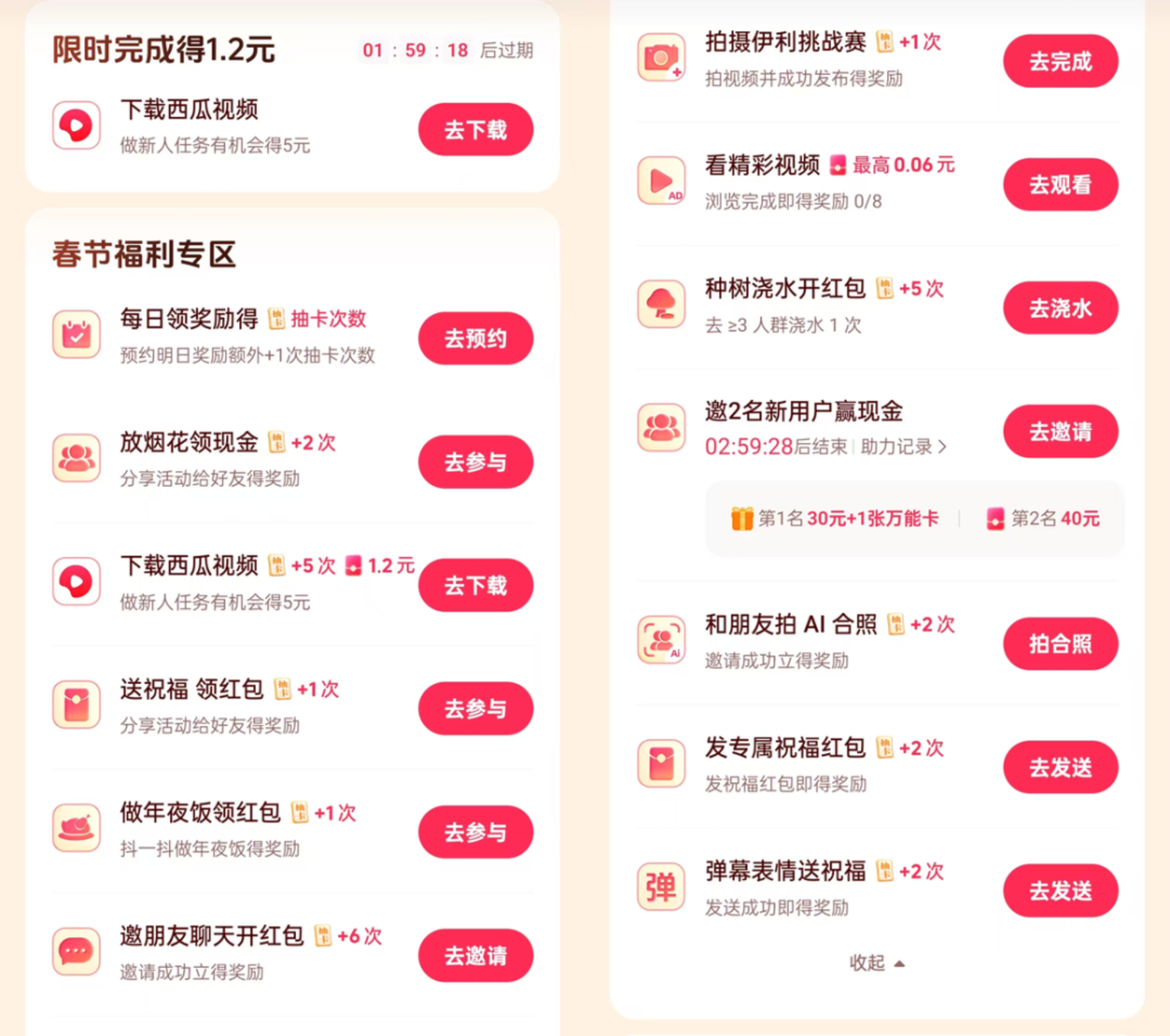Tap 去预约 for 每日领奖励得抽卡次数
The width and height of the screenshot is (1170, 1036).
tap(476, 338)
